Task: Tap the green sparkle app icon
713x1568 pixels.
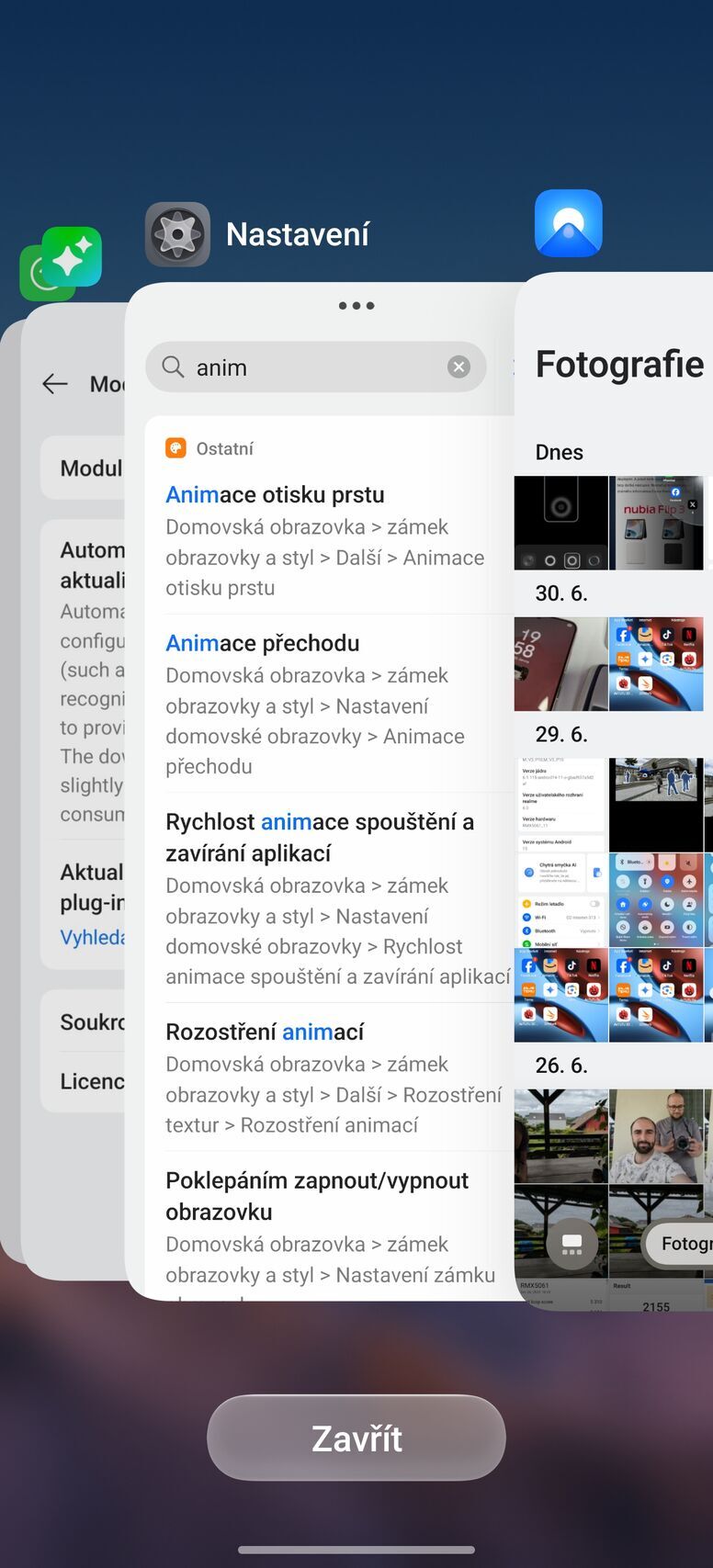Action: click(x=72, y=257)
